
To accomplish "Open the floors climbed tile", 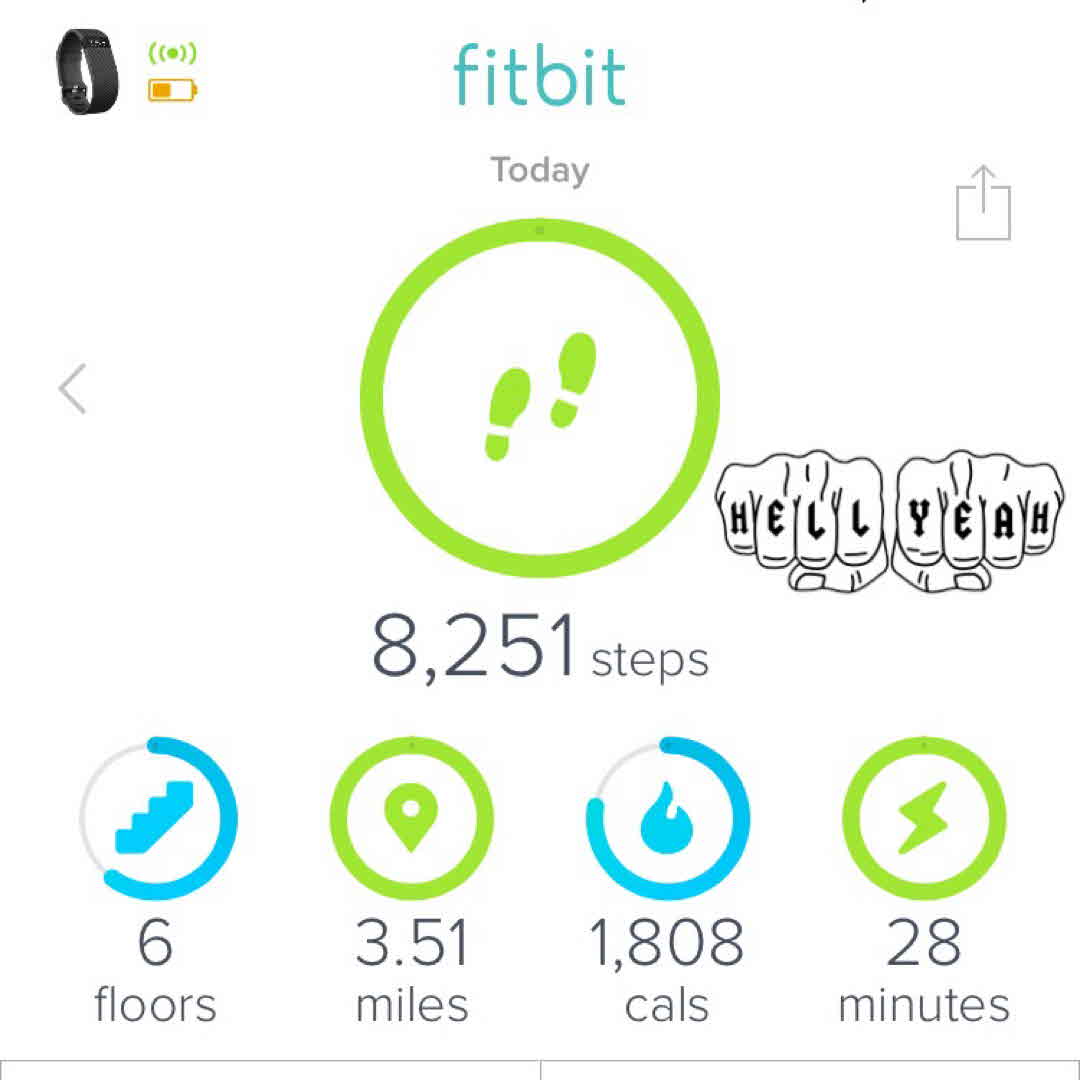I will pos(157,818).
